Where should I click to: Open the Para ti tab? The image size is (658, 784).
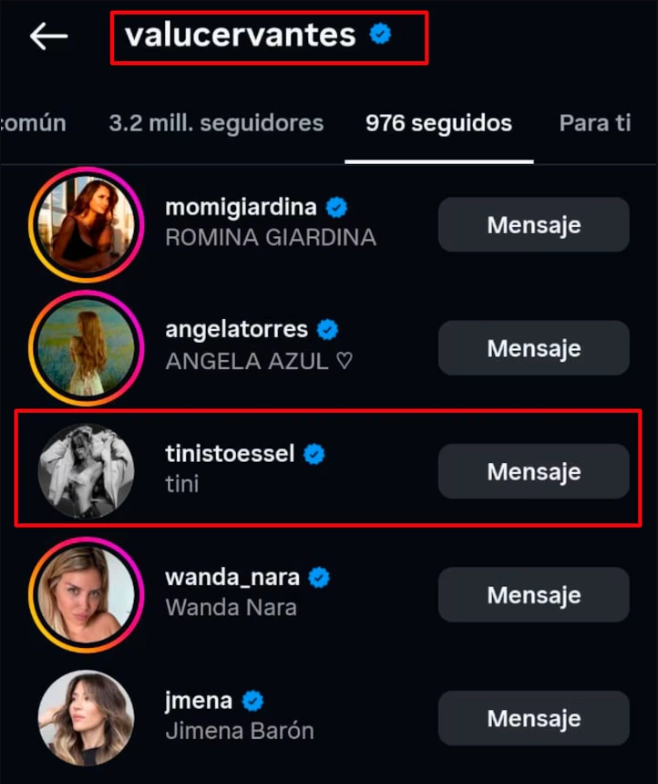coord(594,123)
